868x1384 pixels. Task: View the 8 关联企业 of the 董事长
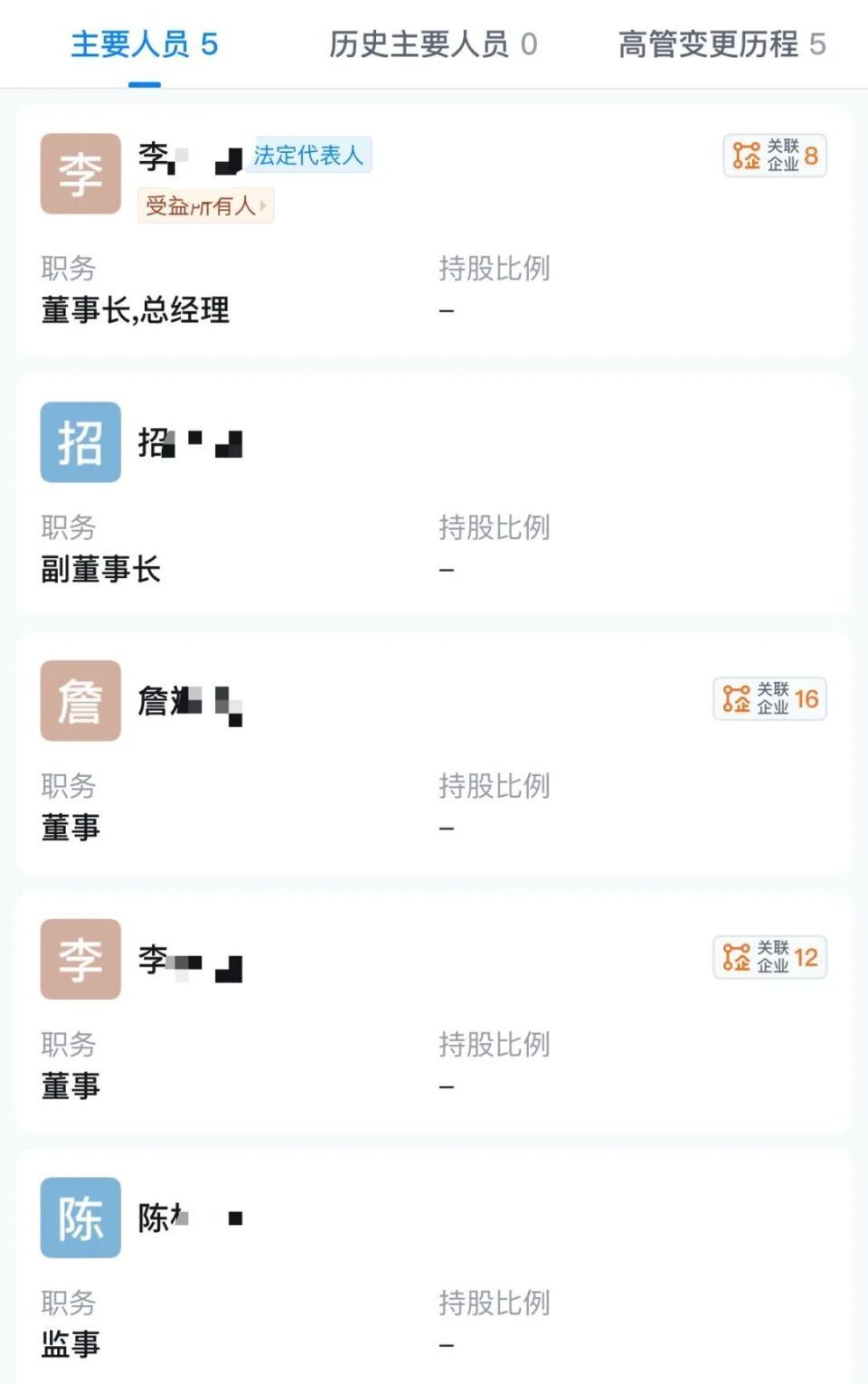tap(774, 156)
